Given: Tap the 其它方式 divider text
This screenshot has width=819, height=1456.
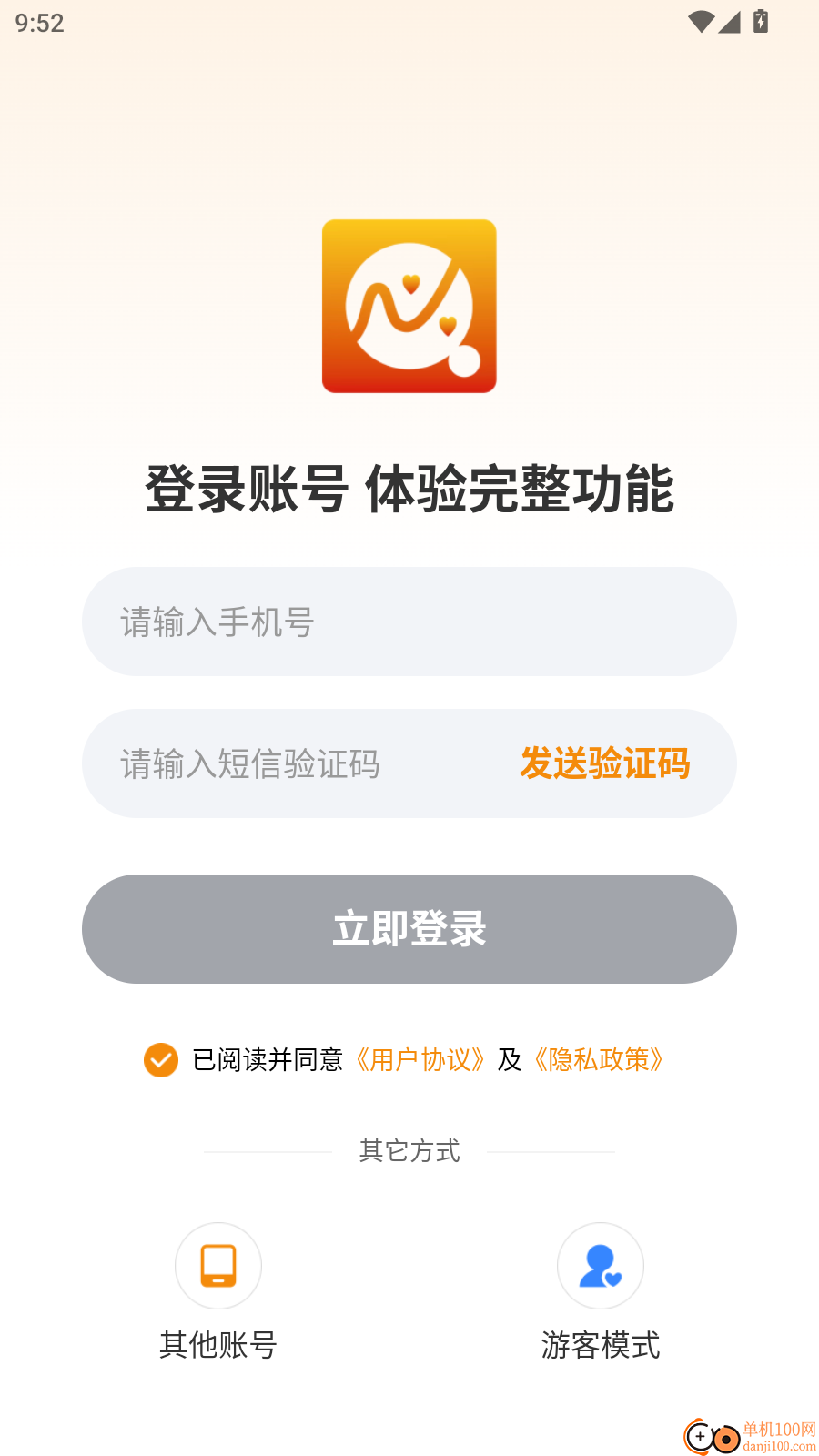Looking at the screenshot, I should [409, 1150].
